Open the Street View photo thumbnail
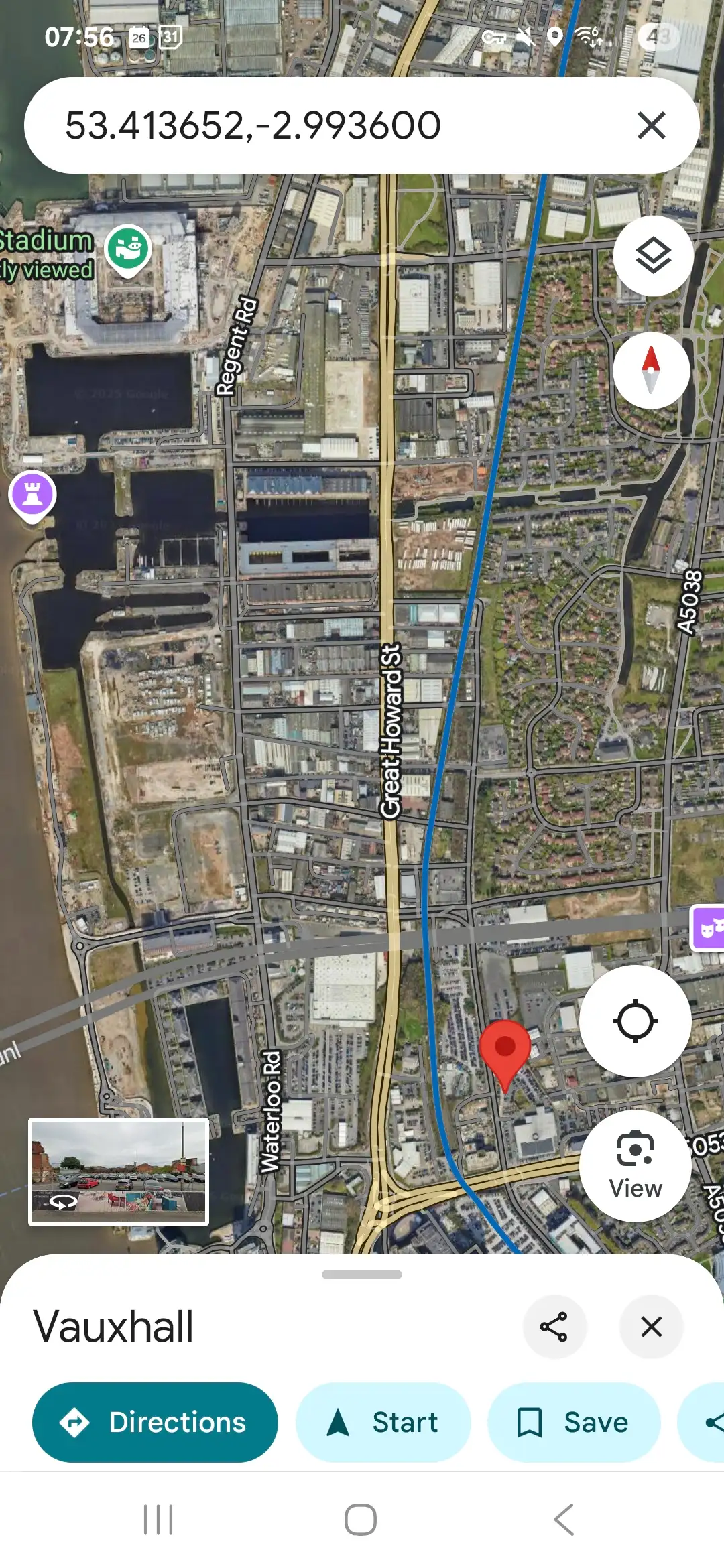This screenshot has height=1568, width=724. (119, 1171)
